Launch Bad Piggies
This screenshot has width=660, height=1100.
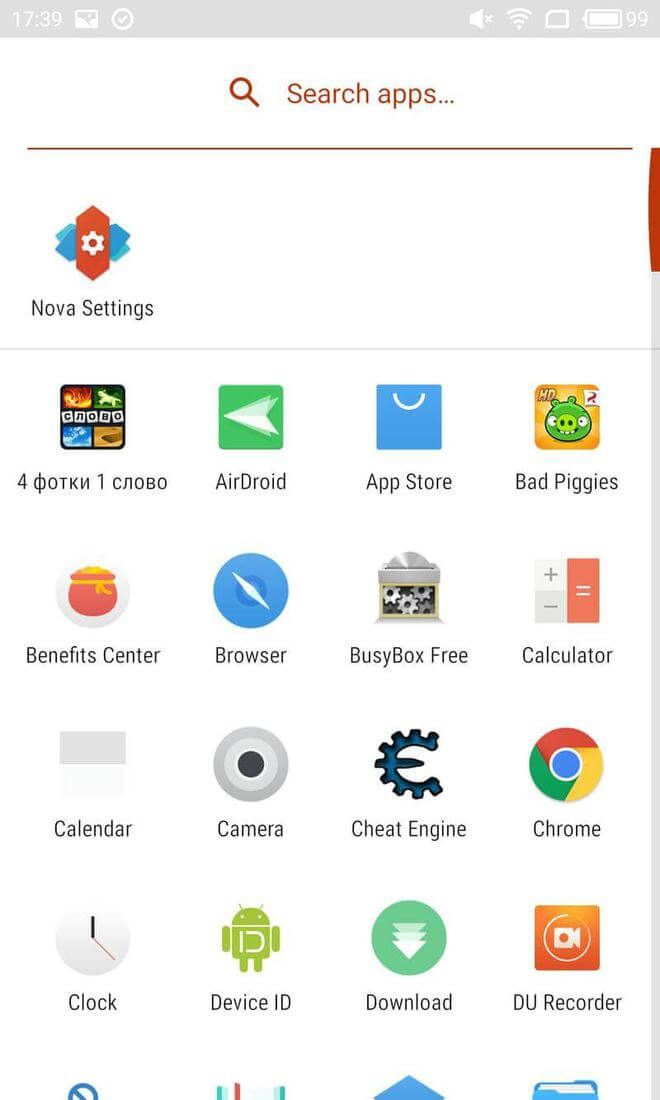(567, 417)
